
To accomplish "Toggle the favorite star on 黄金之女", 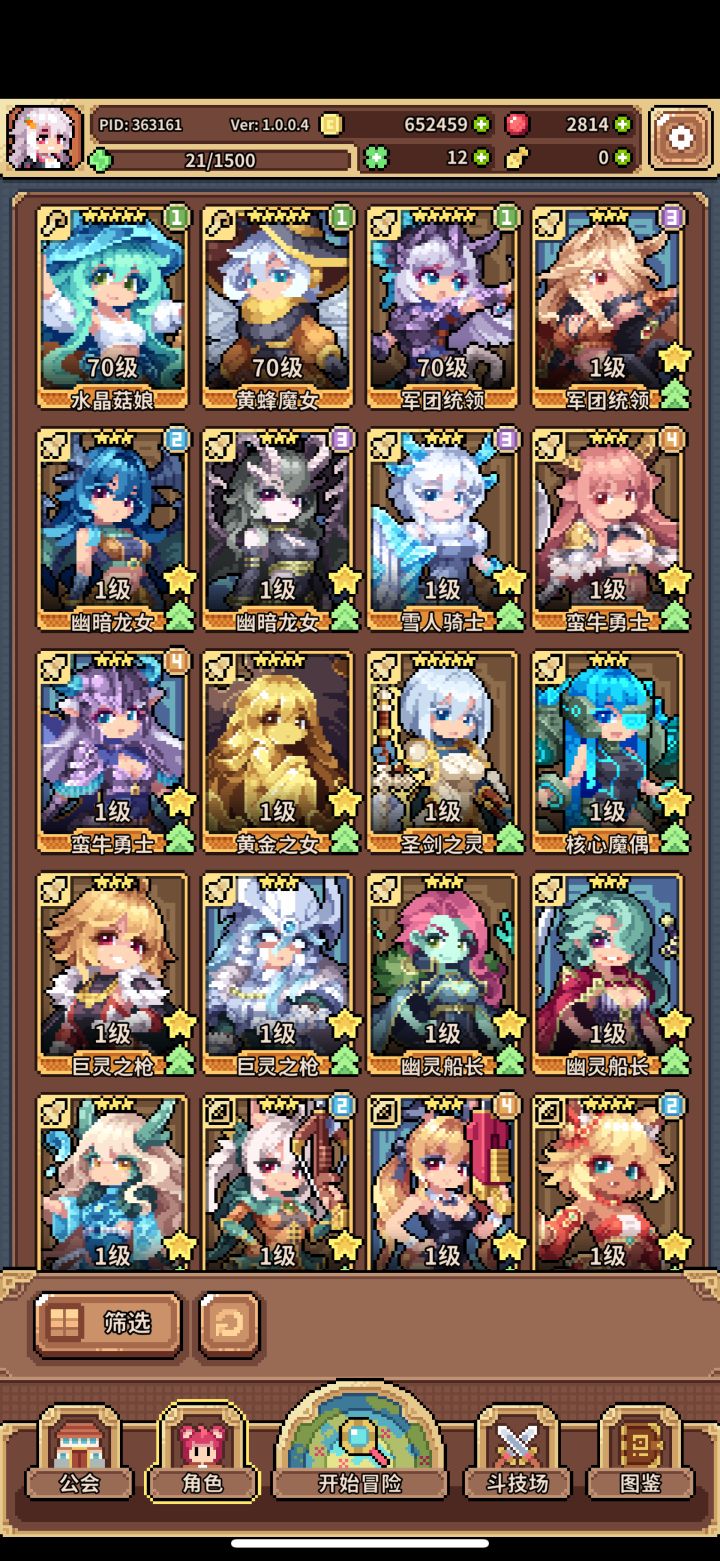I will point(343,801).
